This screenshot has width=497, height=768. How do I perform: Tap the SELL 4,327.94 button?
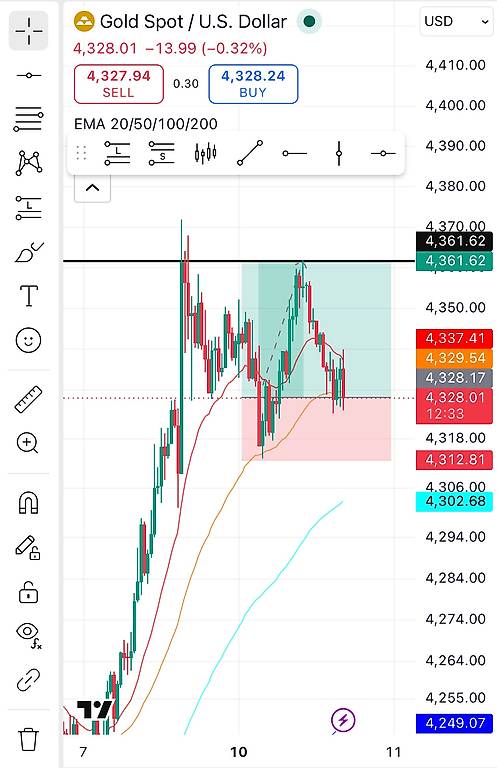point(118,84)
